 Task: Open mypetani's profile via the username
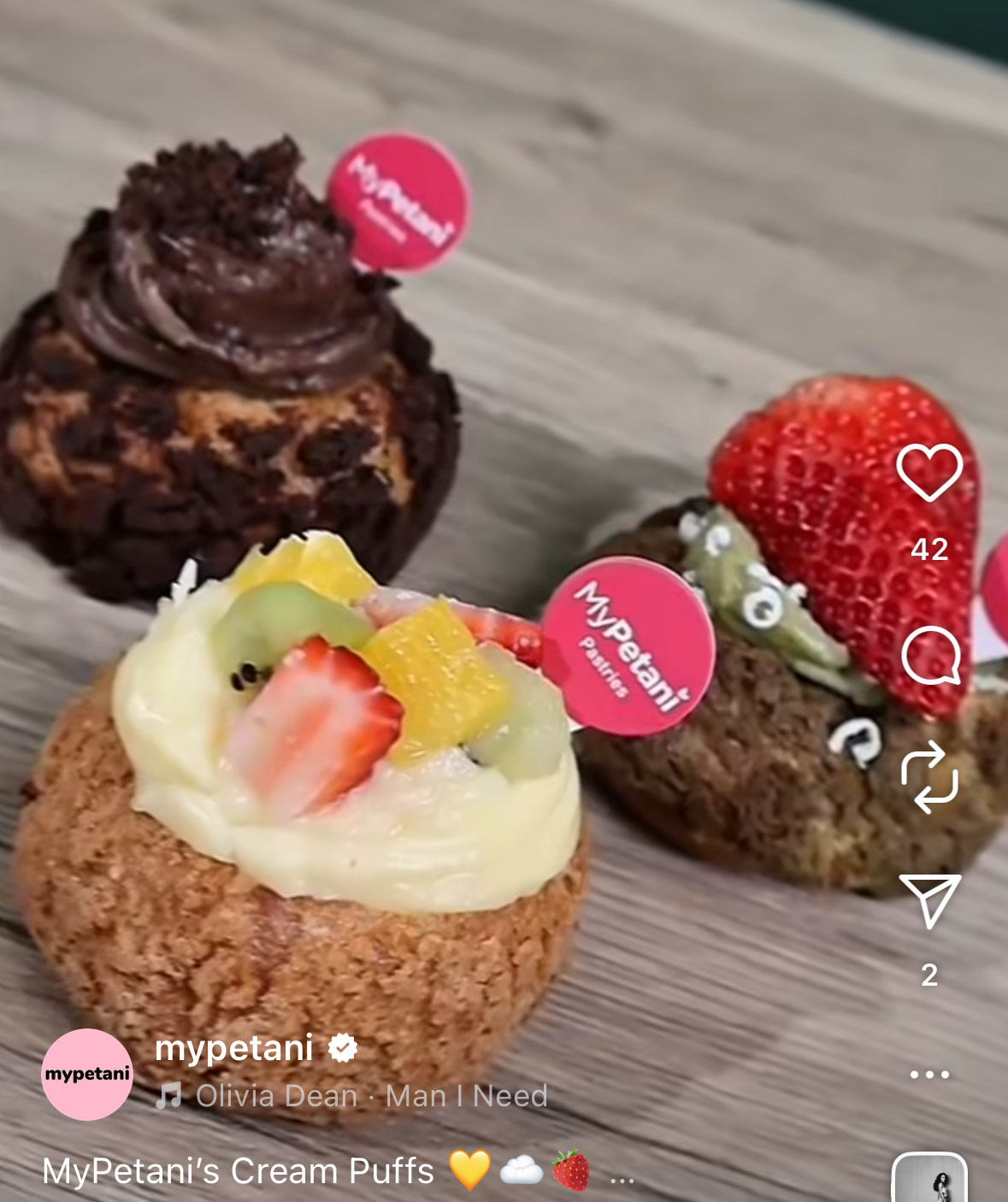coord(233,1050)
